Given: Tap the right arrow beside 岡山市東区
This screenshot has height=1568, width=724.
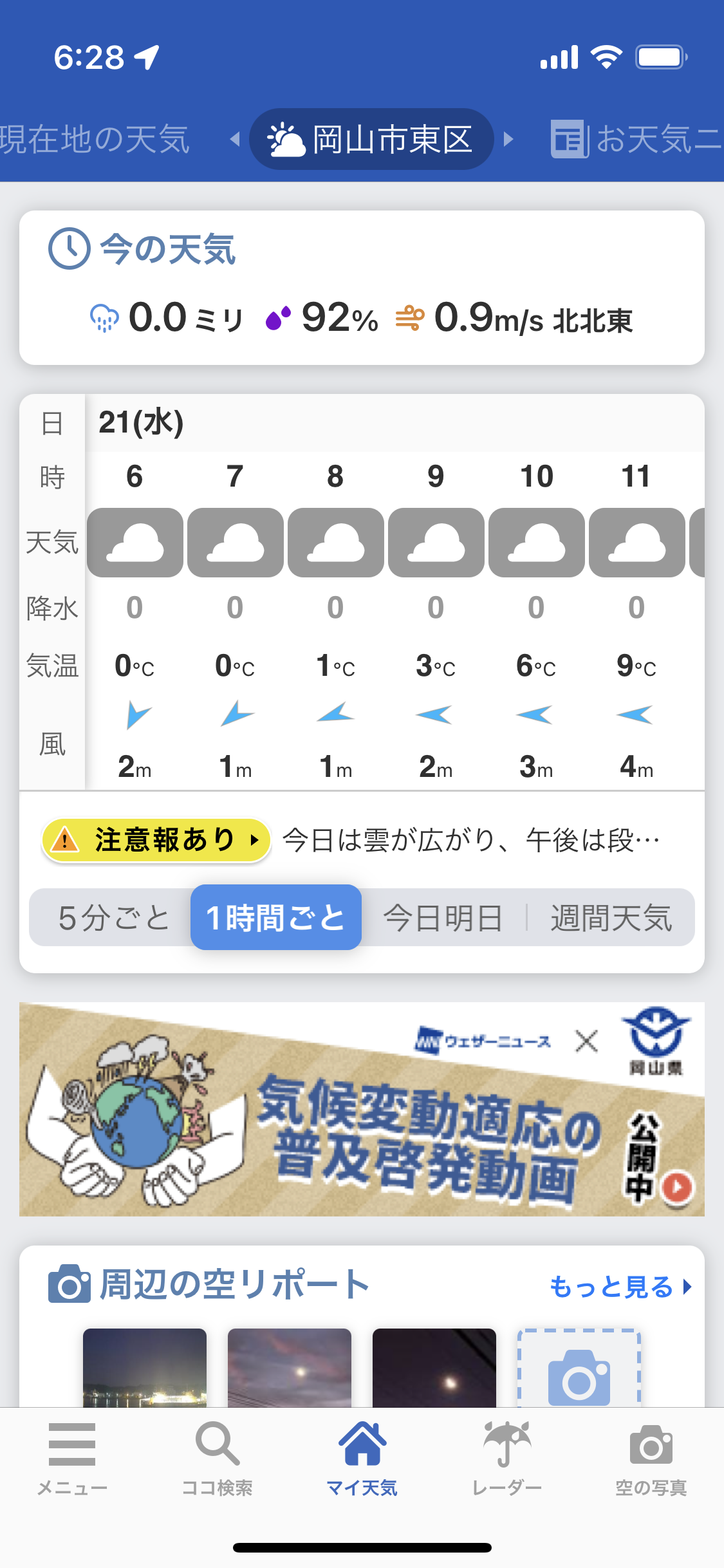Looking at the screenshot, I should click(508, 139).
